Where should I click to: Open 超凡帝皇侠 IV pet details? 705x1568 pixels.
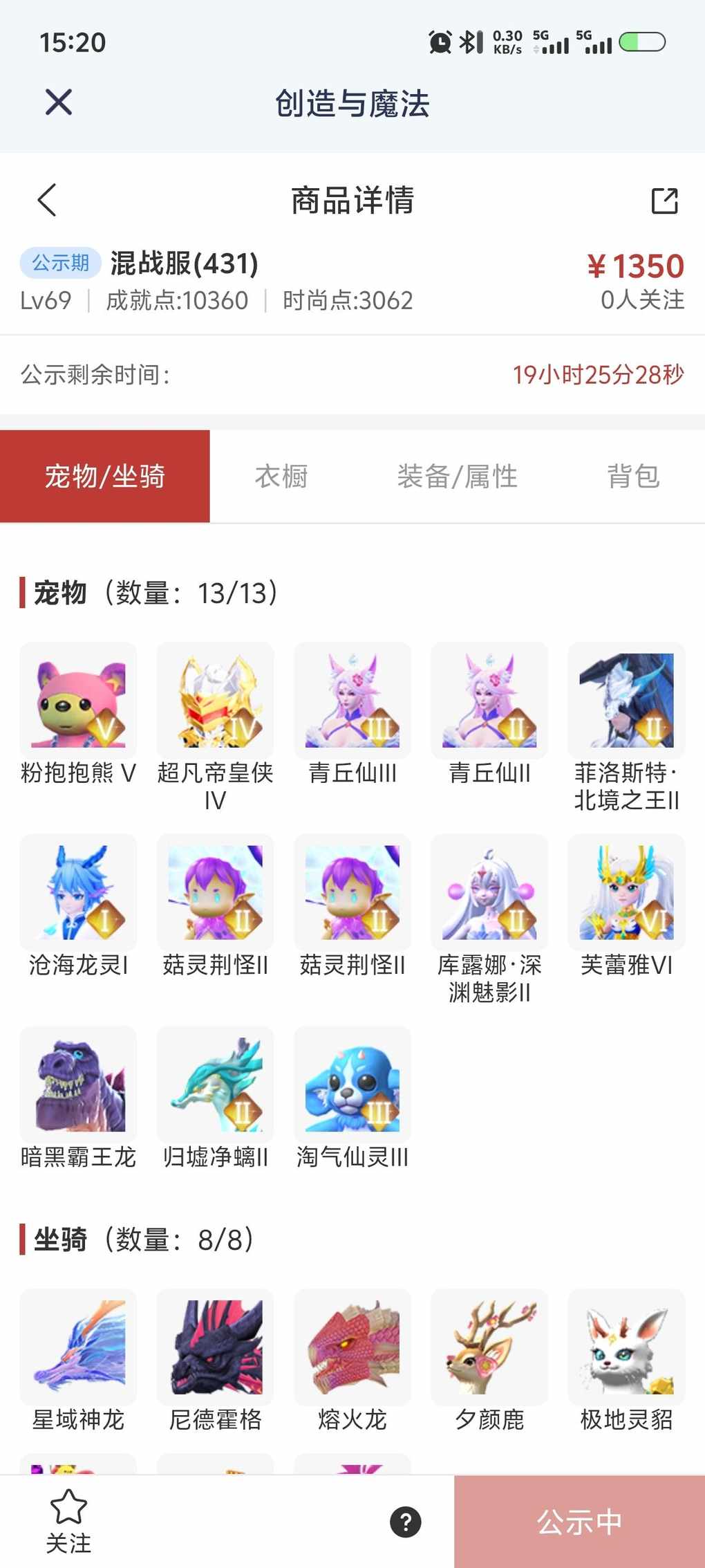[x=215, y=701]
